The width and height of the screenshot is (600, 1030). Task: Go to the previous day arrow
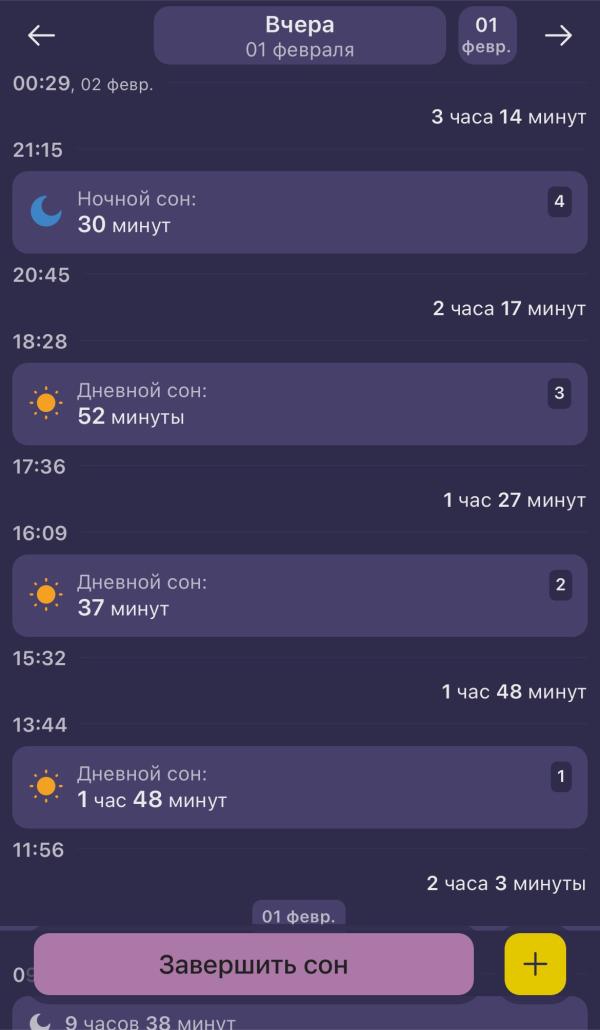coord(41,35)
